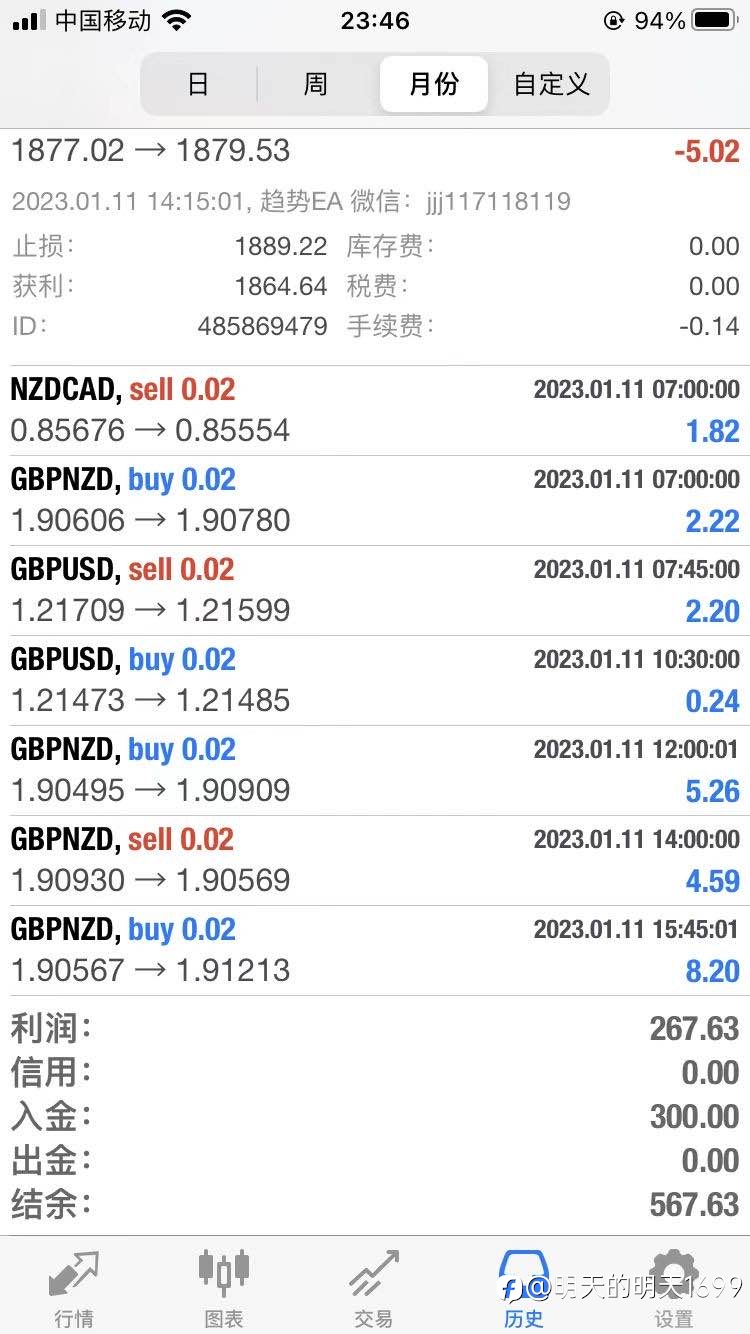Open GBPNZD sell trade at 14:00:00
Screen dimensions: 750x1334
pyautogui.click(x=375, y=860)
